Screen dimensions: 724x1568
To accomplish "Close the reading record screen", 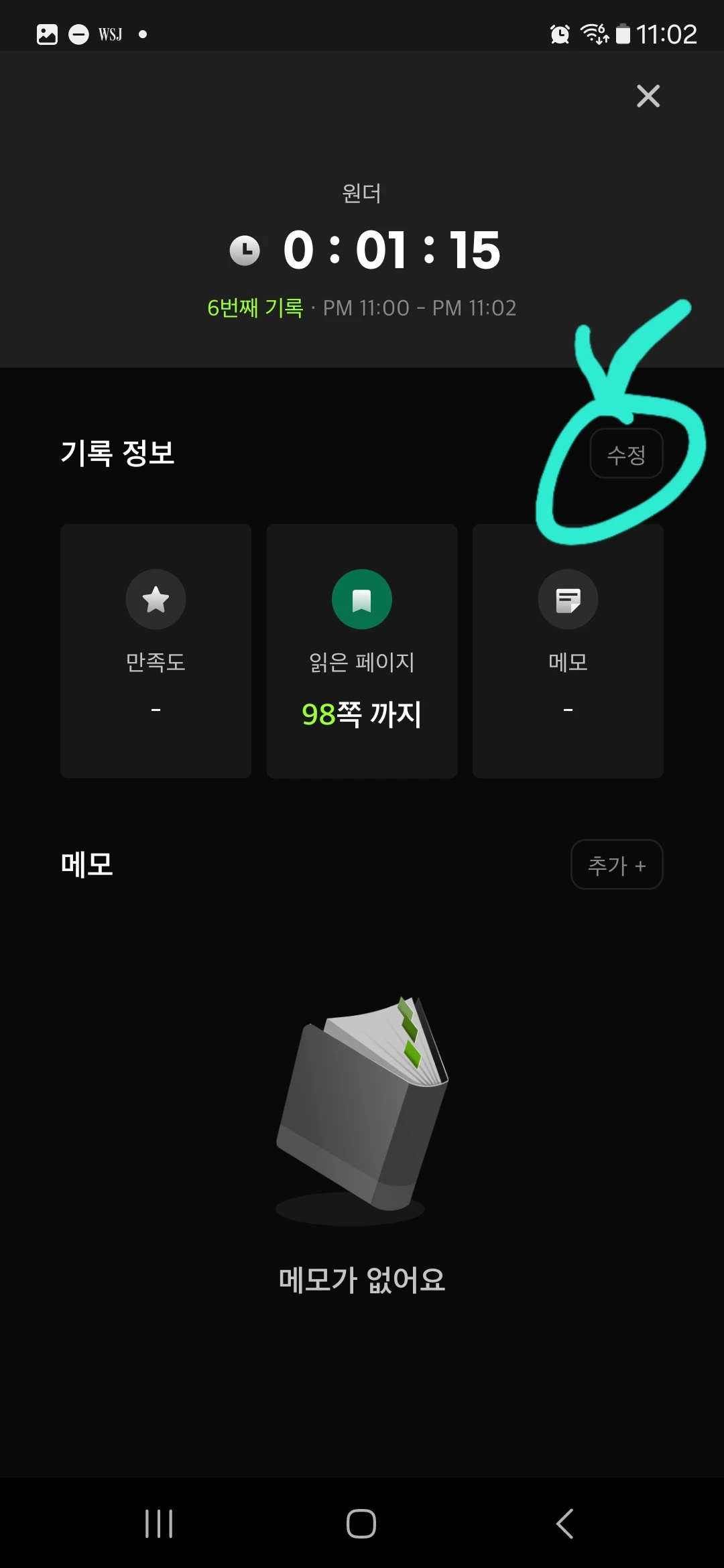I will click(x=648, y=96).
